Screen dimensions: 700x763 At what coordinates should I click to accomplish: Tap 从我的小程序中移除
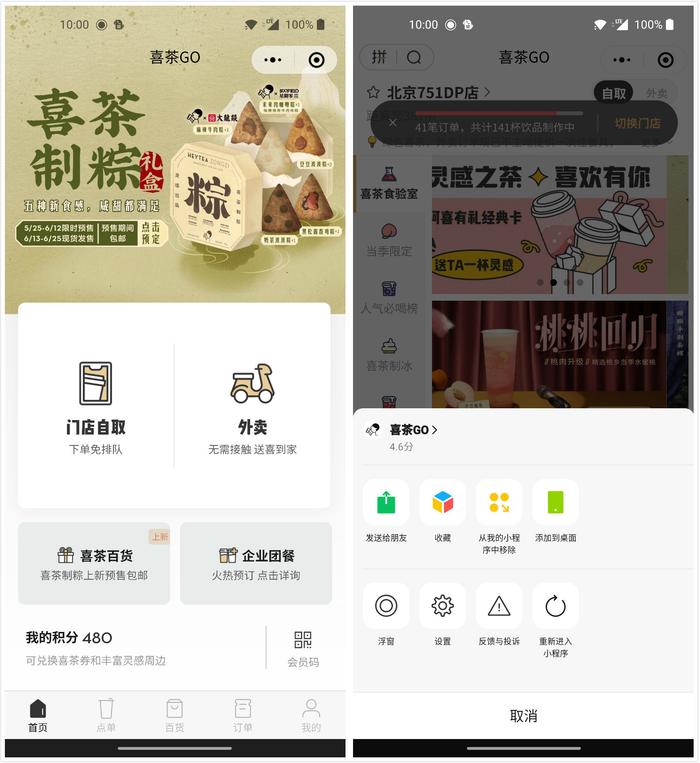coord(499,503)
